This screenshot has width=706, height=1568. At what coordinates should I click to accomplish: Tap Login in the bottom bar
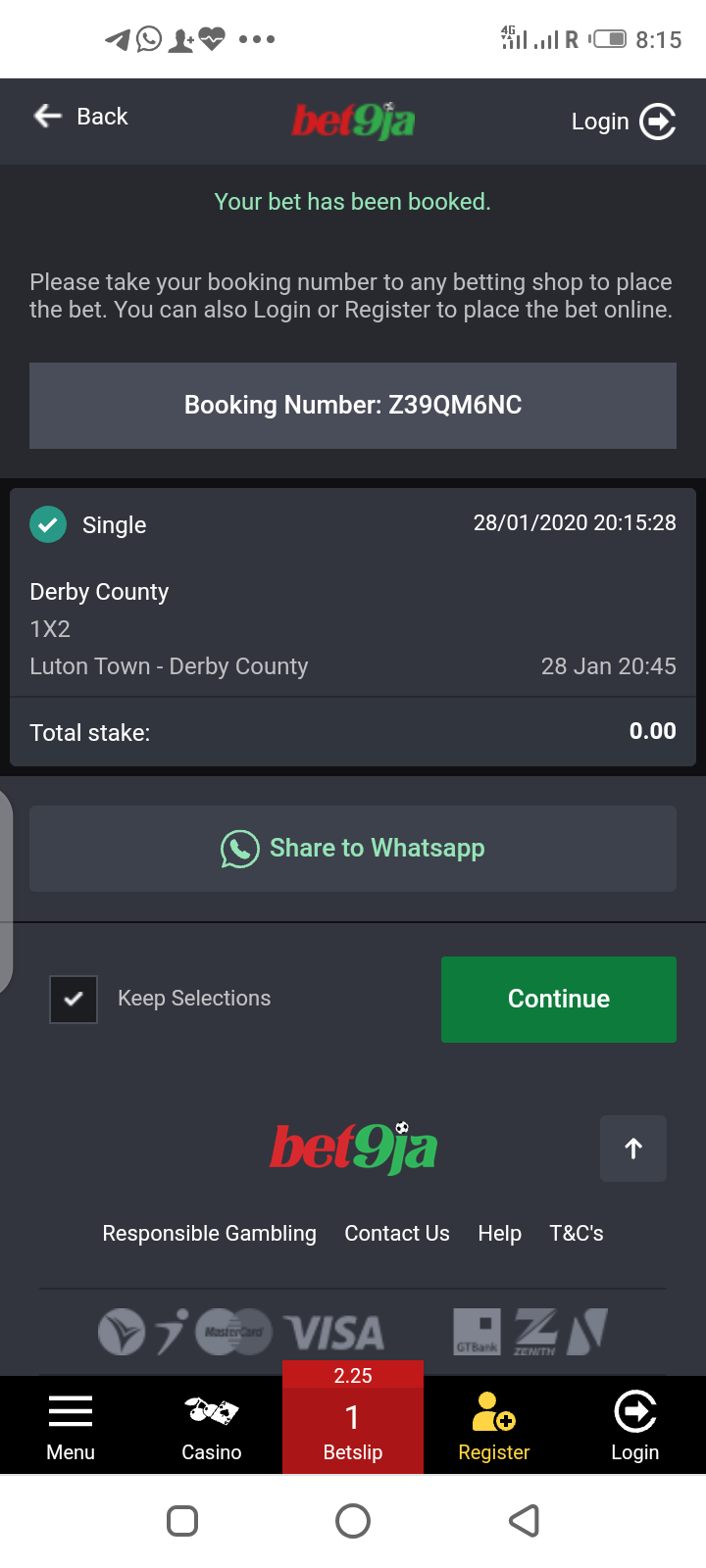click(x=635, y=1426)
